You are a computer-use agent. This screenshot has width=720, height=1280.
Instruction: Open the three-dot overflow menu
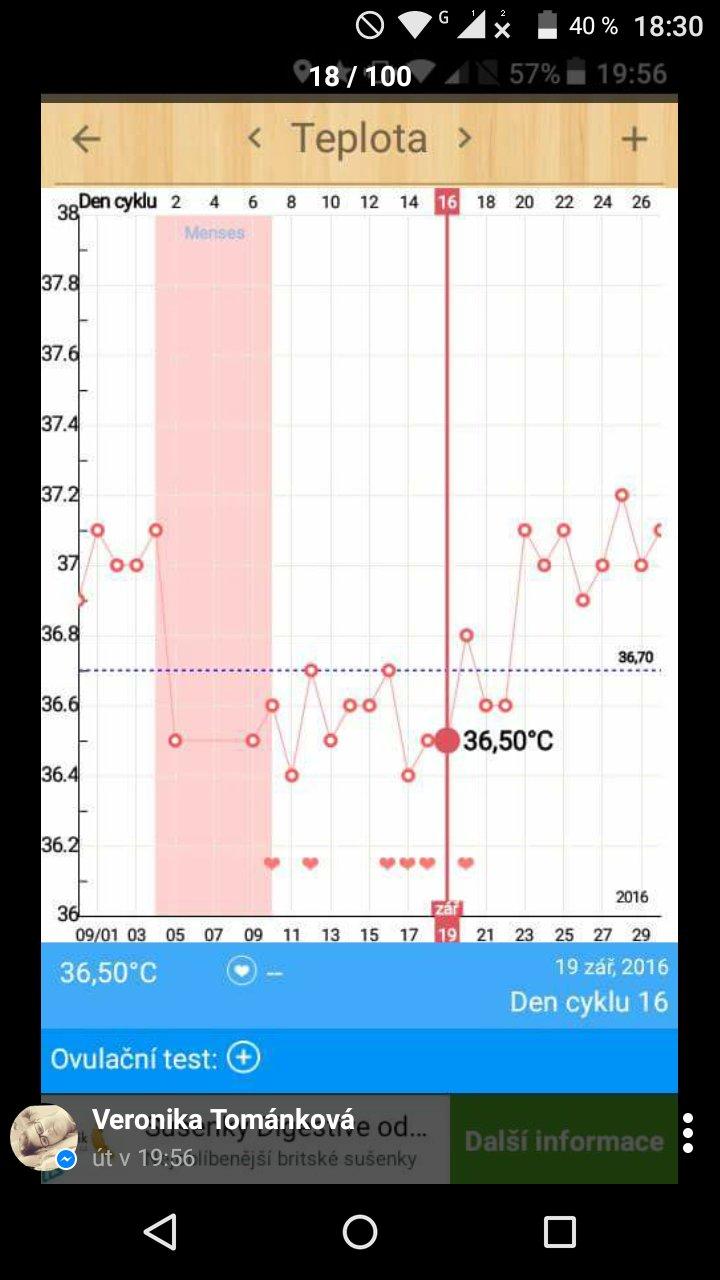pos(688,1133)
